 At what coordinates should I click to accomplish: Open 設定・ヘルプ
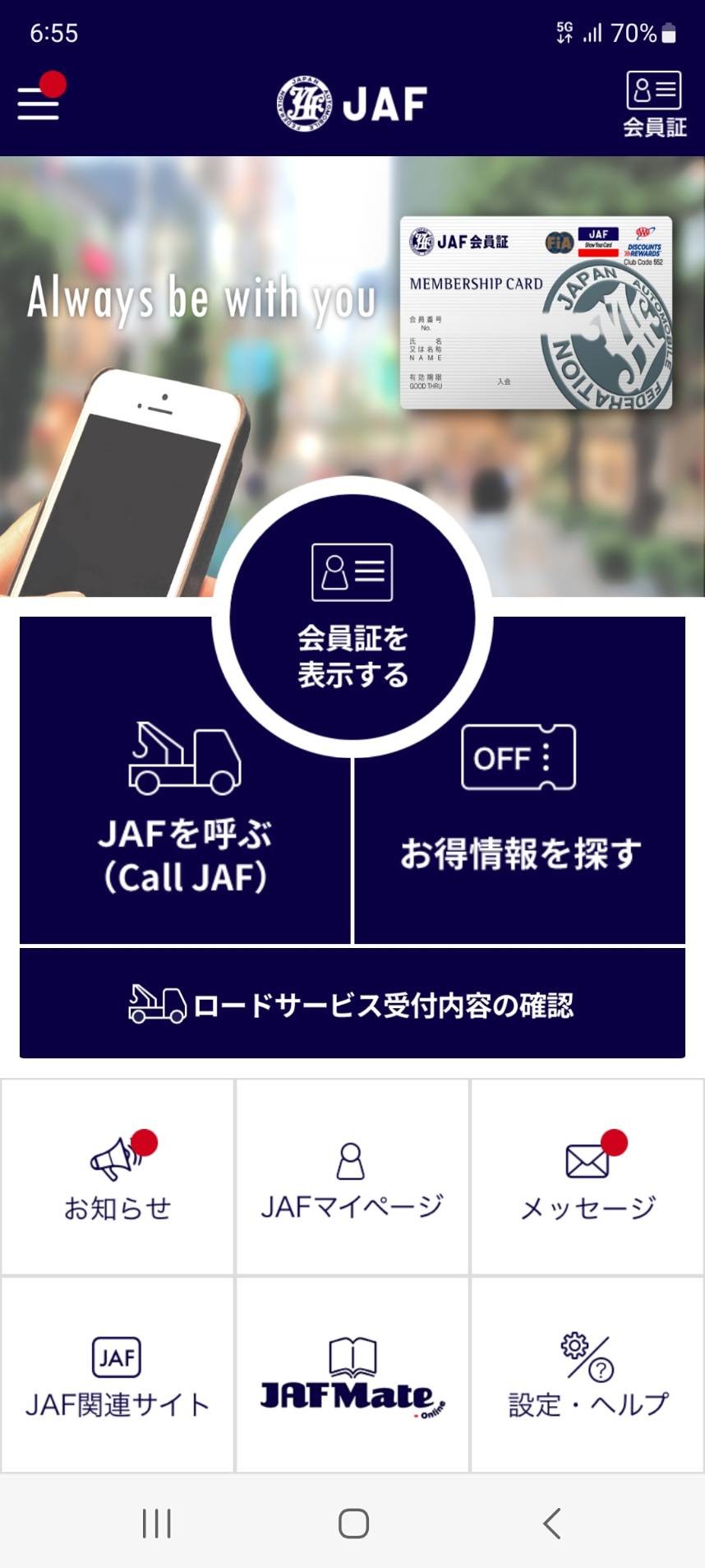pos(587,1375)
